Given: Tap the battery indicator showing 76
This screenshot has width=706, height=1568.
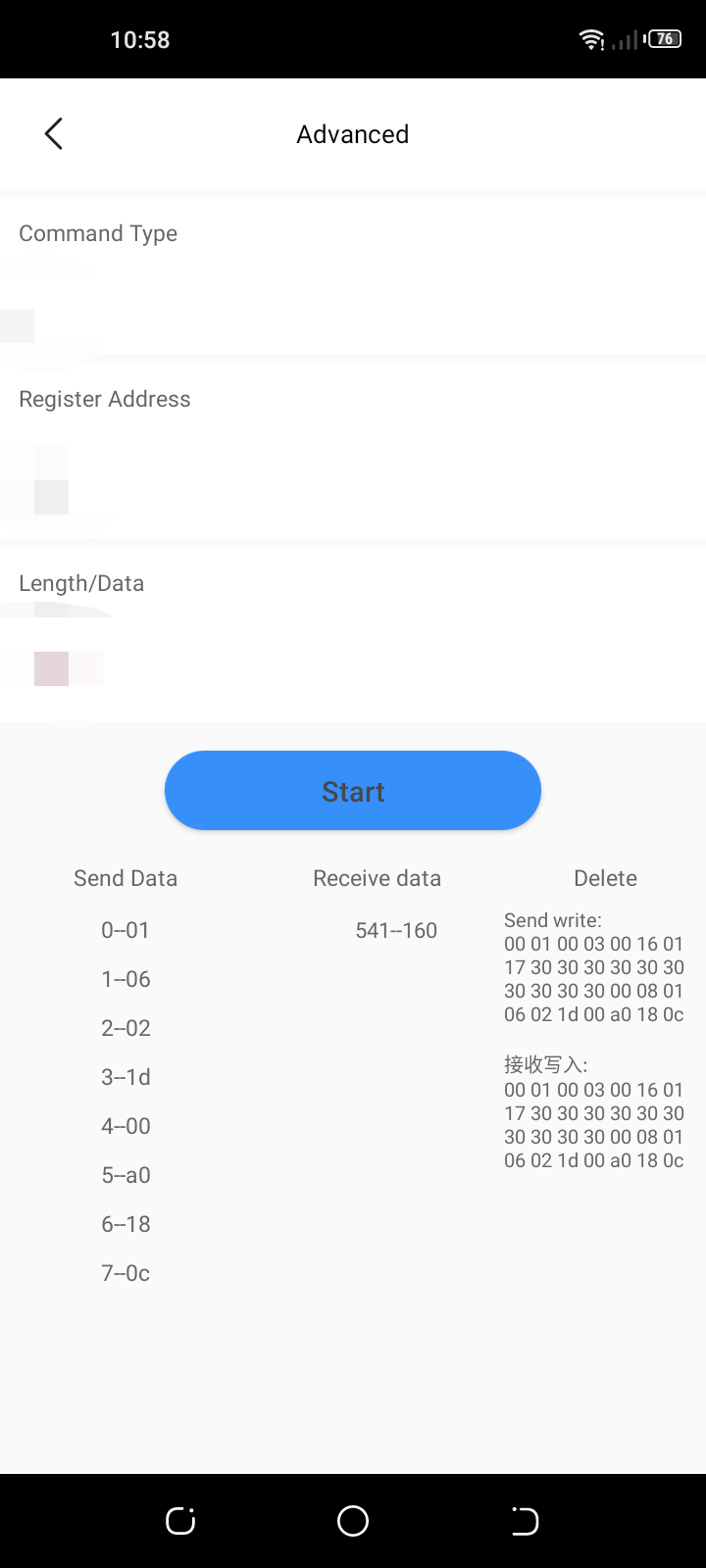Looking at the screenshot, I should pyautogui.click(x=664, y=39).
